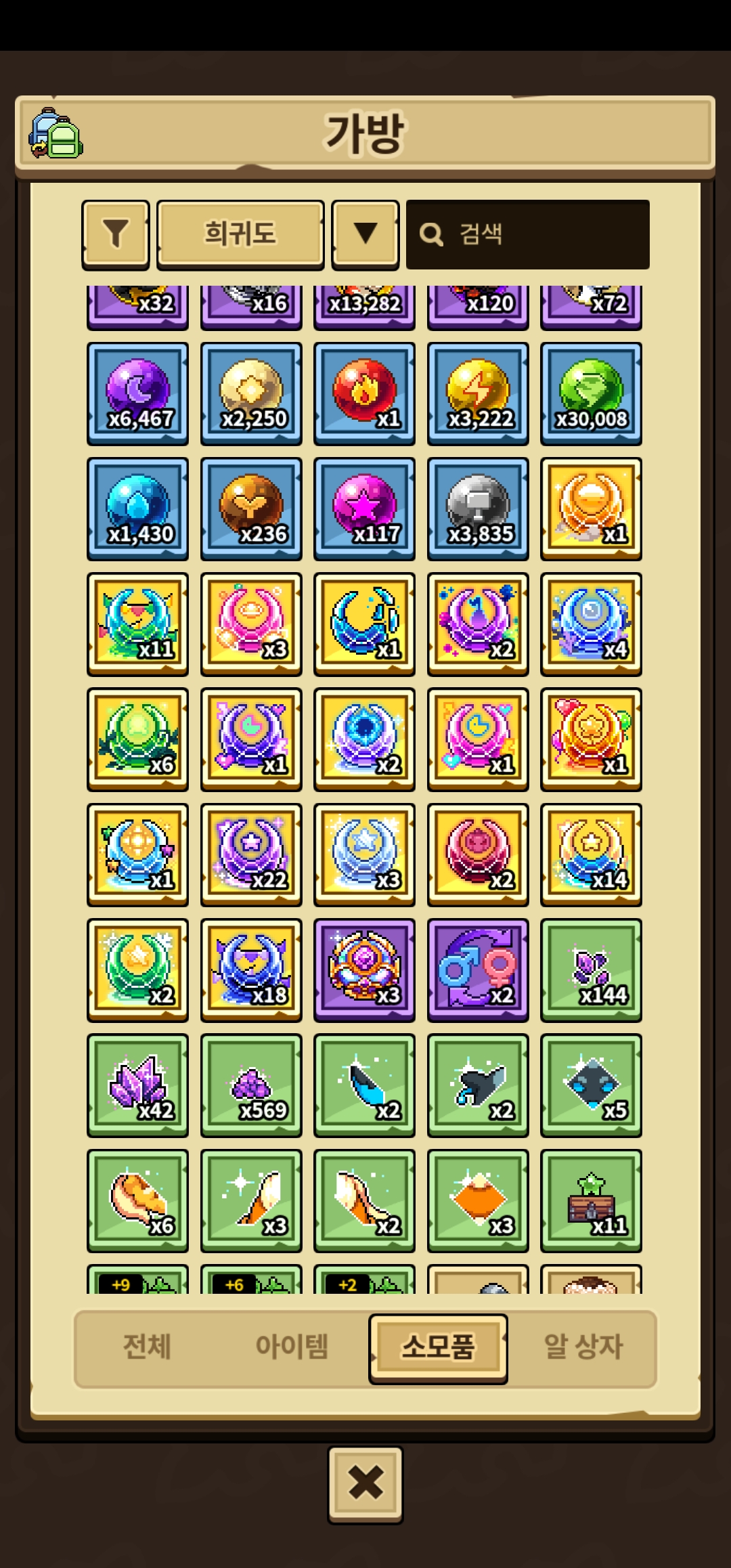
Task: Toggle sort order arrow button
Action: coord(365,234)
